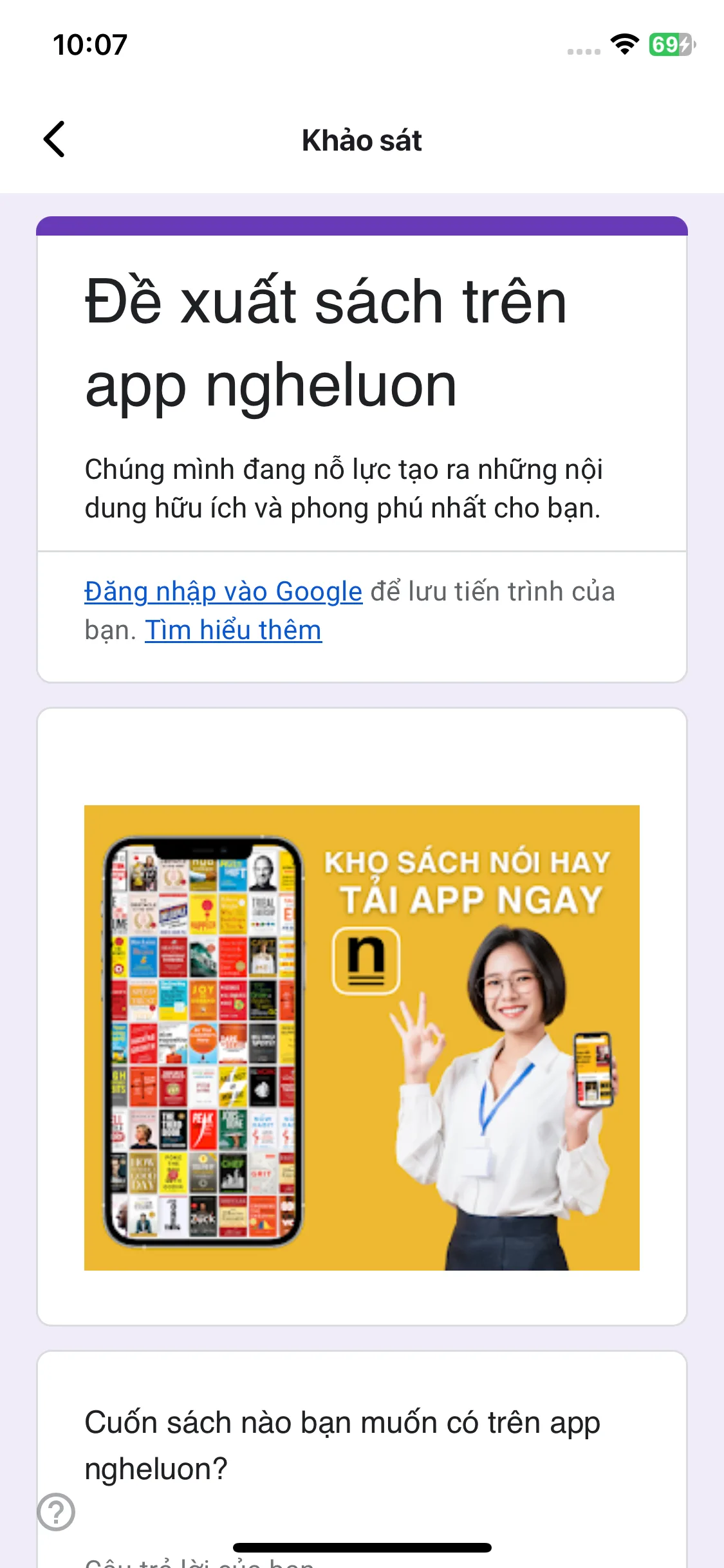Open the Tìm hiểu thêm link
Viewport: 724px width, 1568px height.
[233, 630]
